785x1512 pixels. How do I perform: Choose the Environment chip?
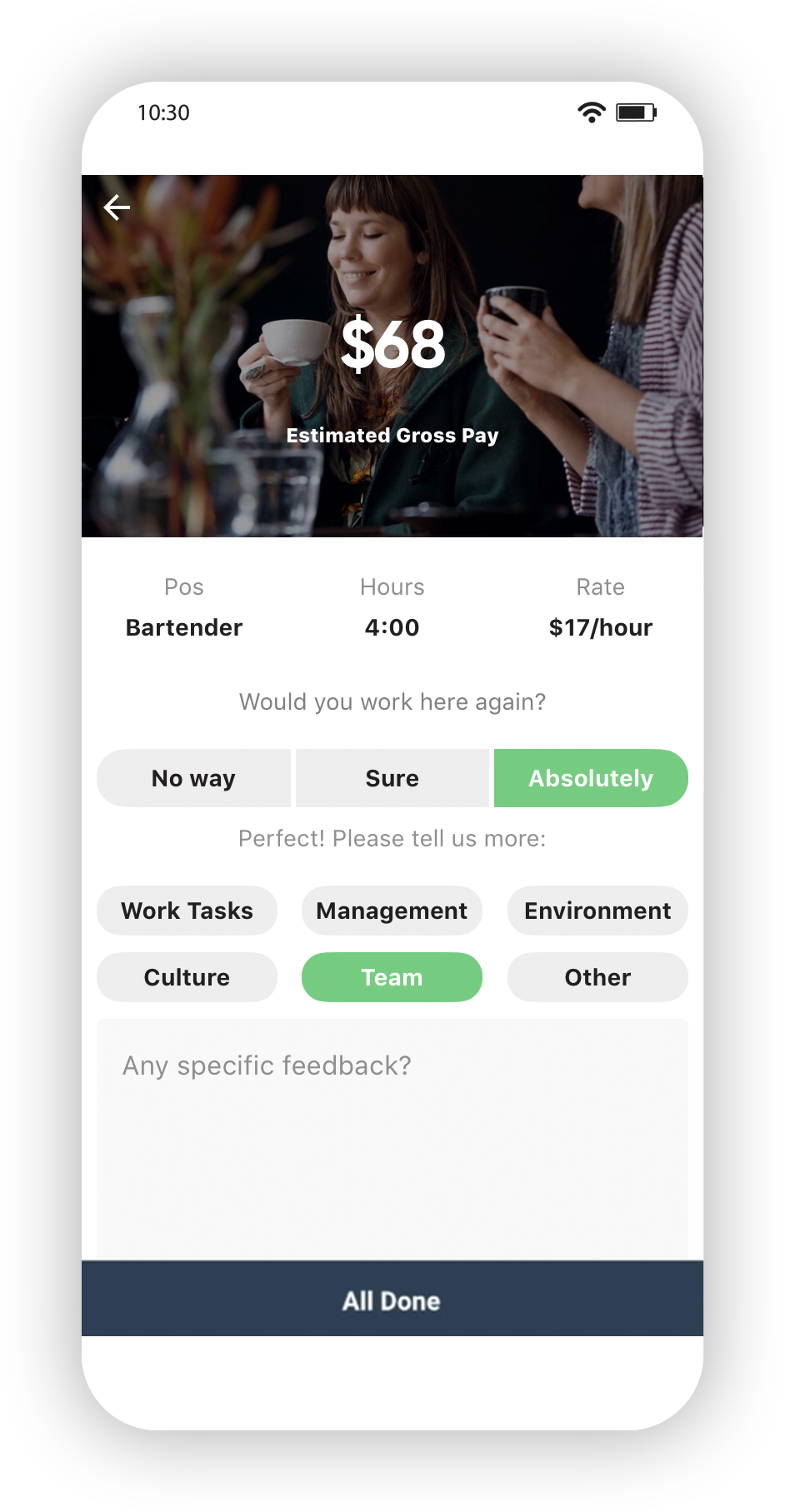[597, 911]
